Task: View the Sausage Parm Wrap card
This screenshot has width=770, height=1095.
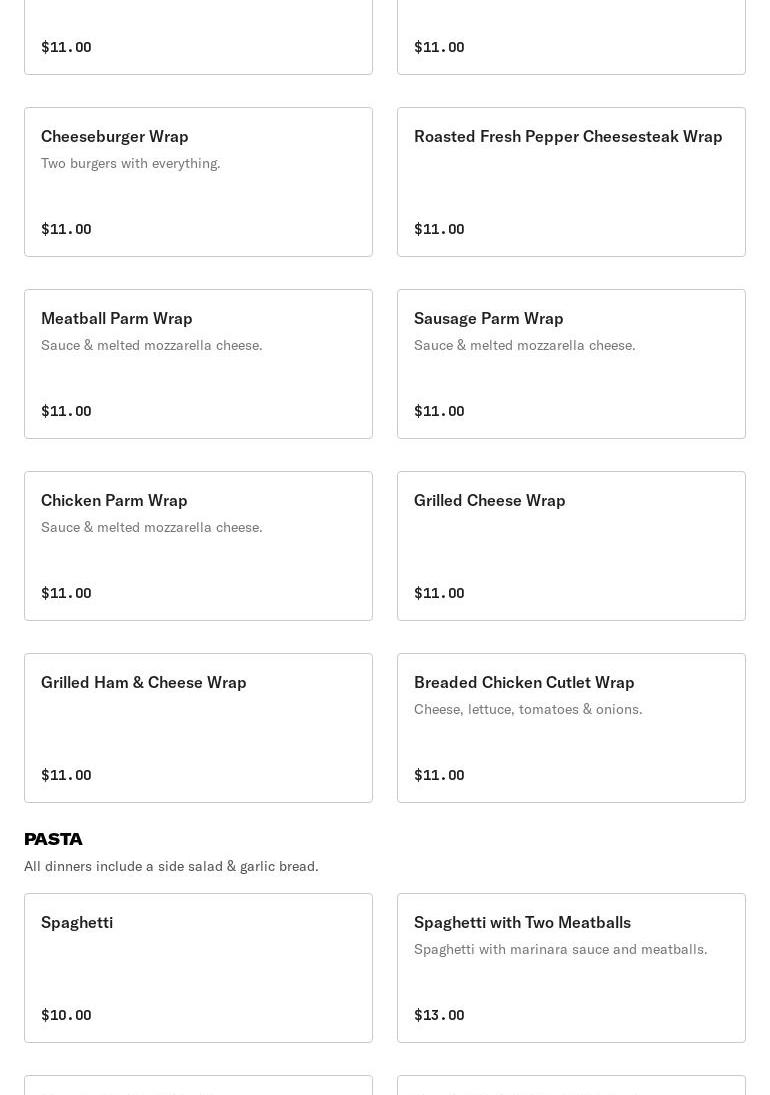Action: (x=571, y=364)
